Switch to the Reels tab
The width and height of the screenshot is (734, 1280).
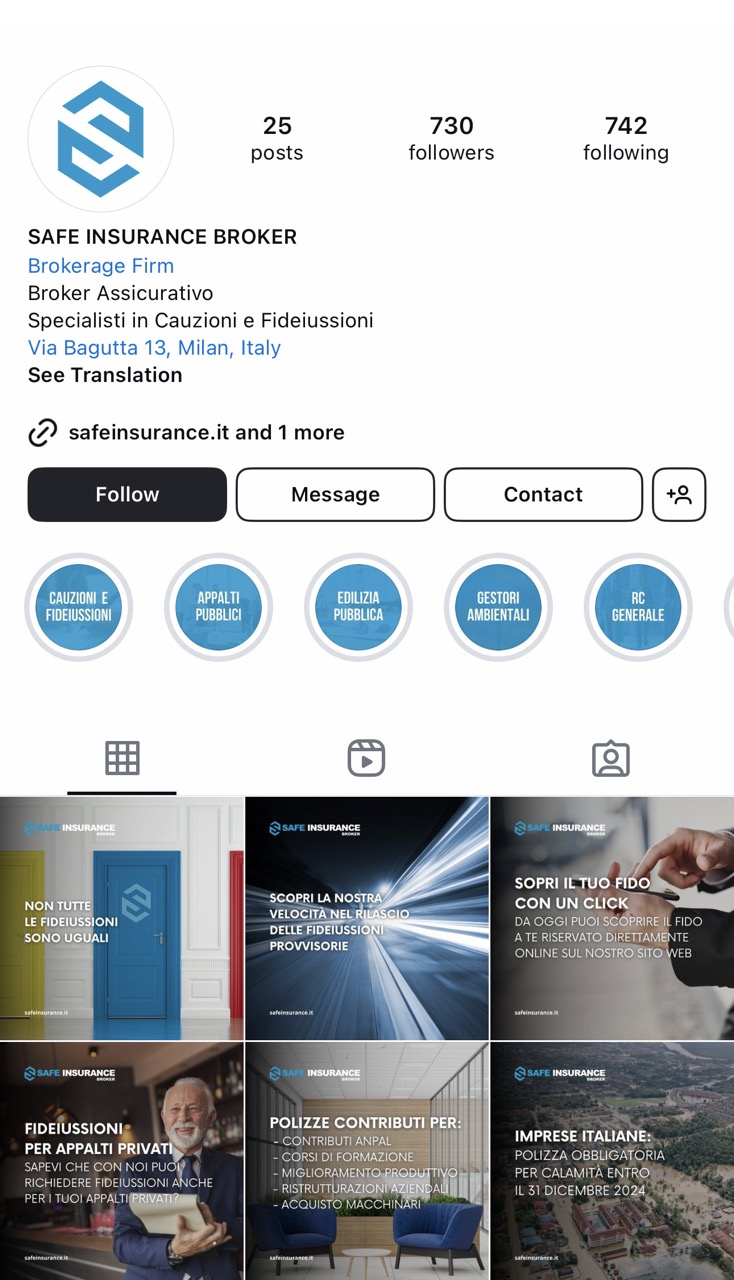tap(366, 759)
